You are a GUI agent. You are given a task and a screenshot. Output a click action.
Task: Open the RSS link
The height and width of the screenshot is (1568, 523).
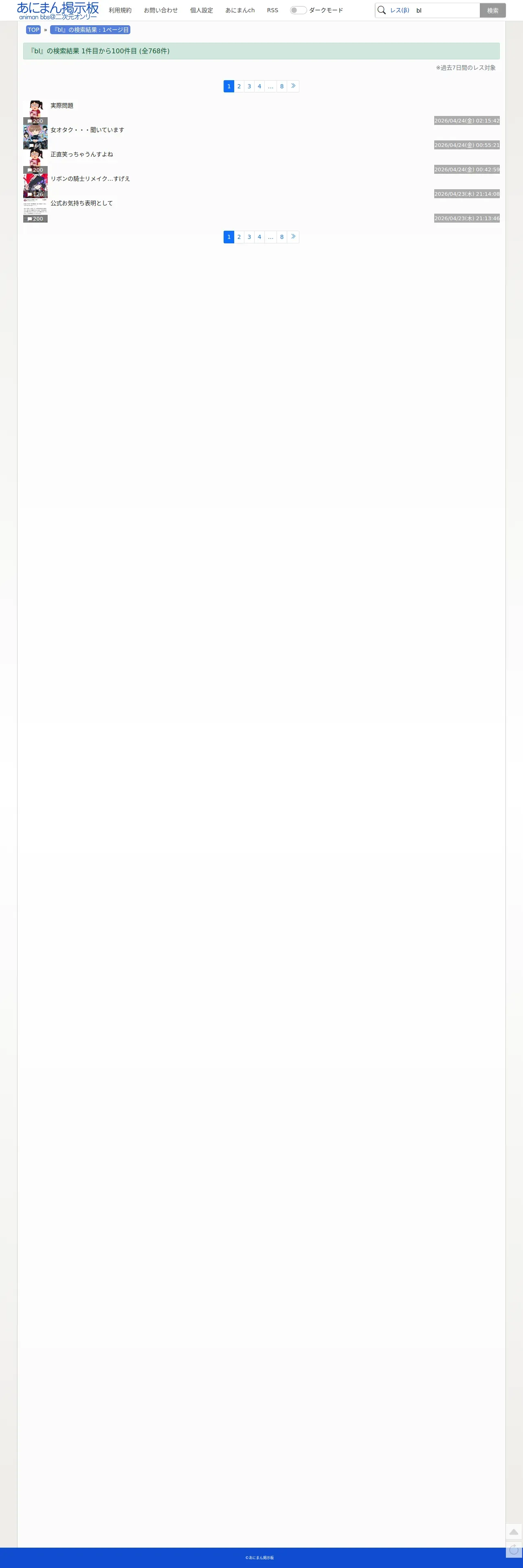click(272, 10)
